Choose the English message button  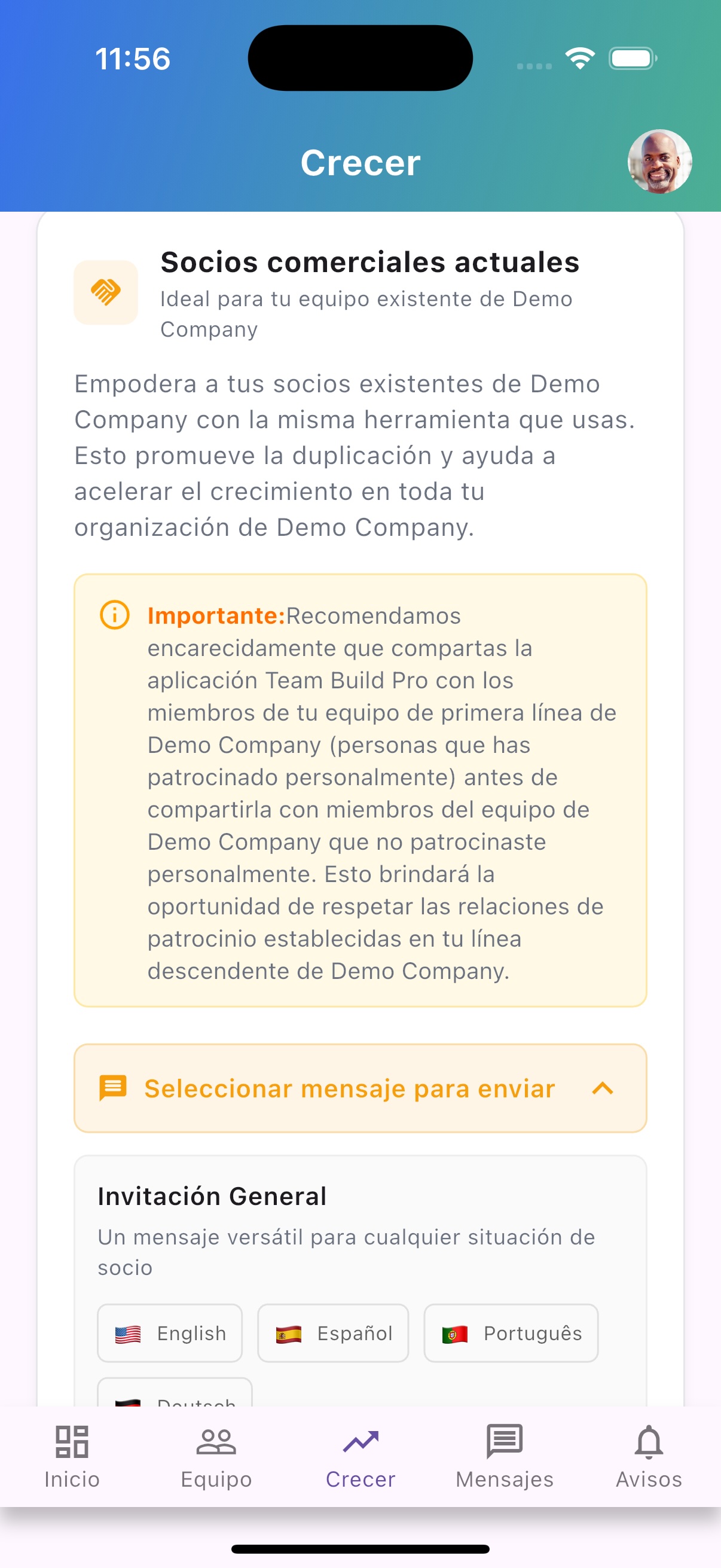(169, 1334)
